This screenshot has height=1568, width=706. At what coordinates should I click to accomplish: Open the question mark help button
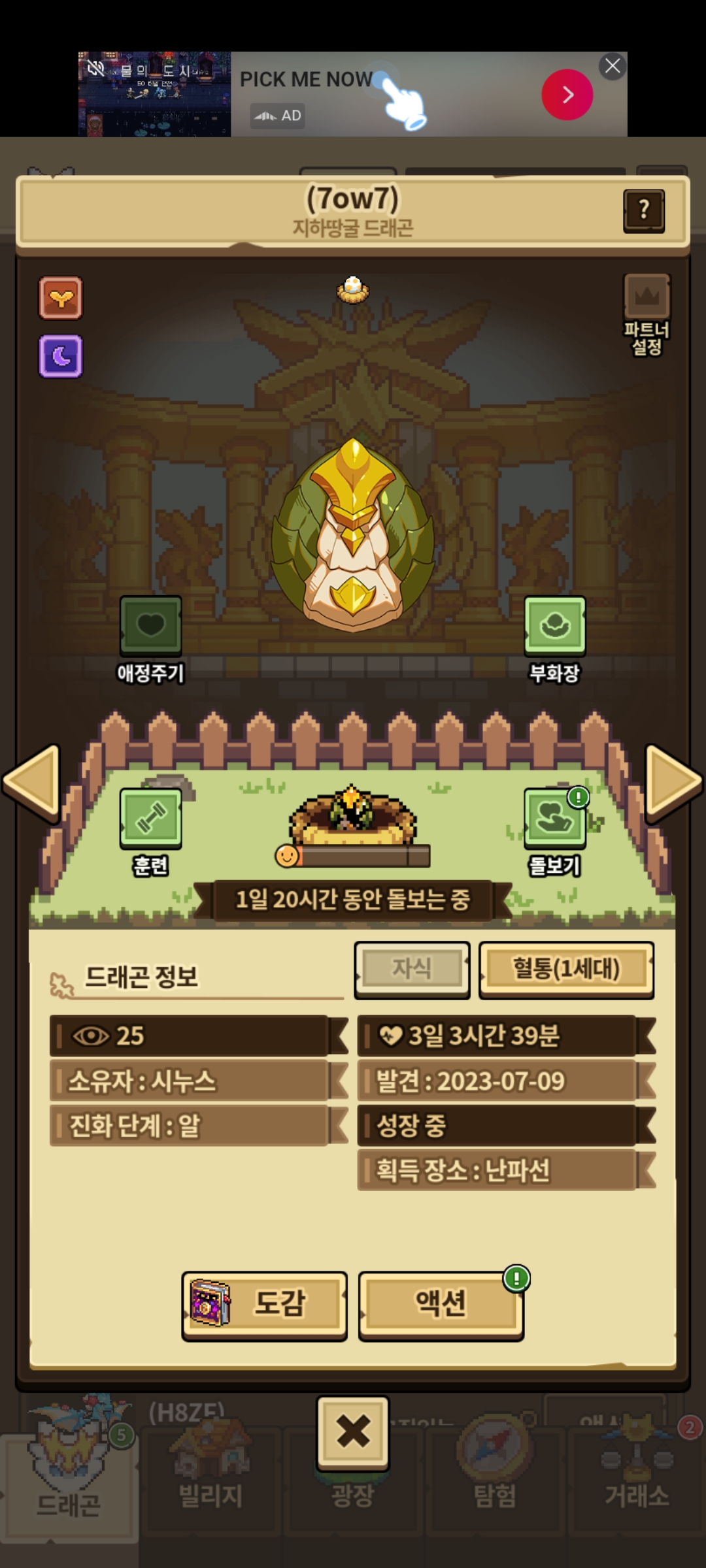644,210
